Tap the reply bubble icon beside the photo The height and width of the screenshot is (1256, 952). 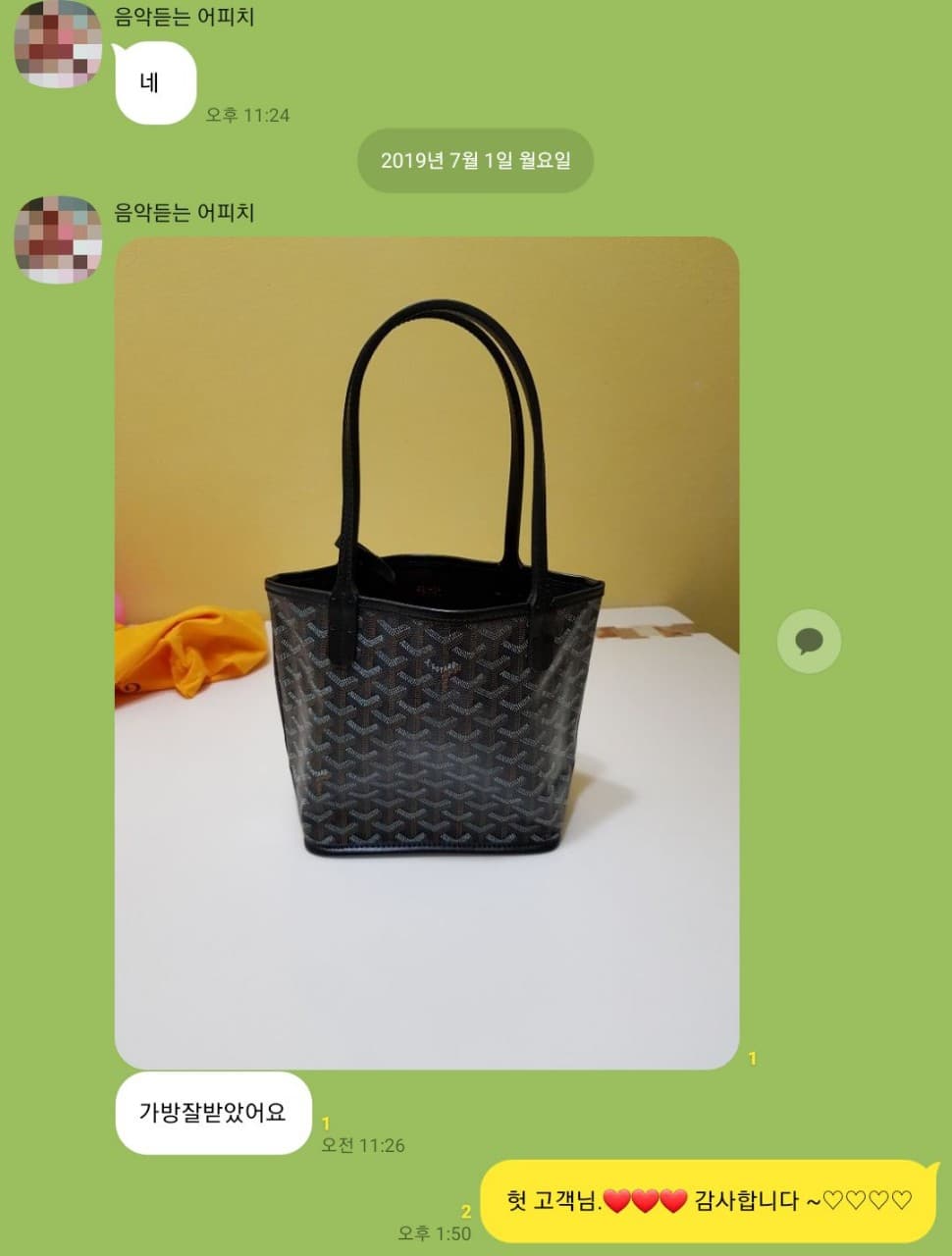(x=809, y=642)
